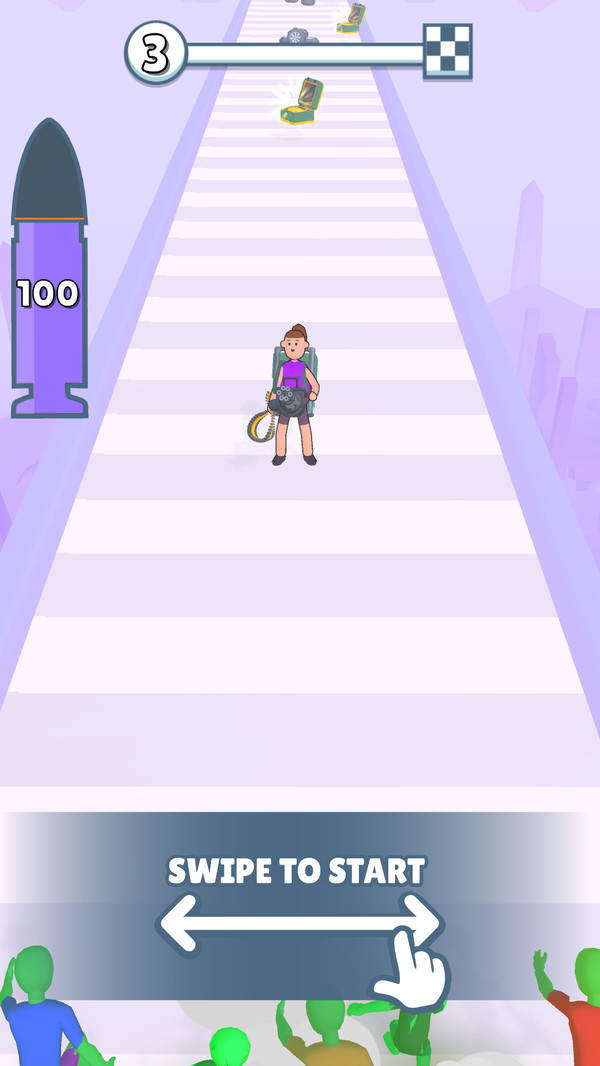Tap the Swipe to Start arrow control
This screenshot has height=1066, width=600.
[x=298, y=922]
